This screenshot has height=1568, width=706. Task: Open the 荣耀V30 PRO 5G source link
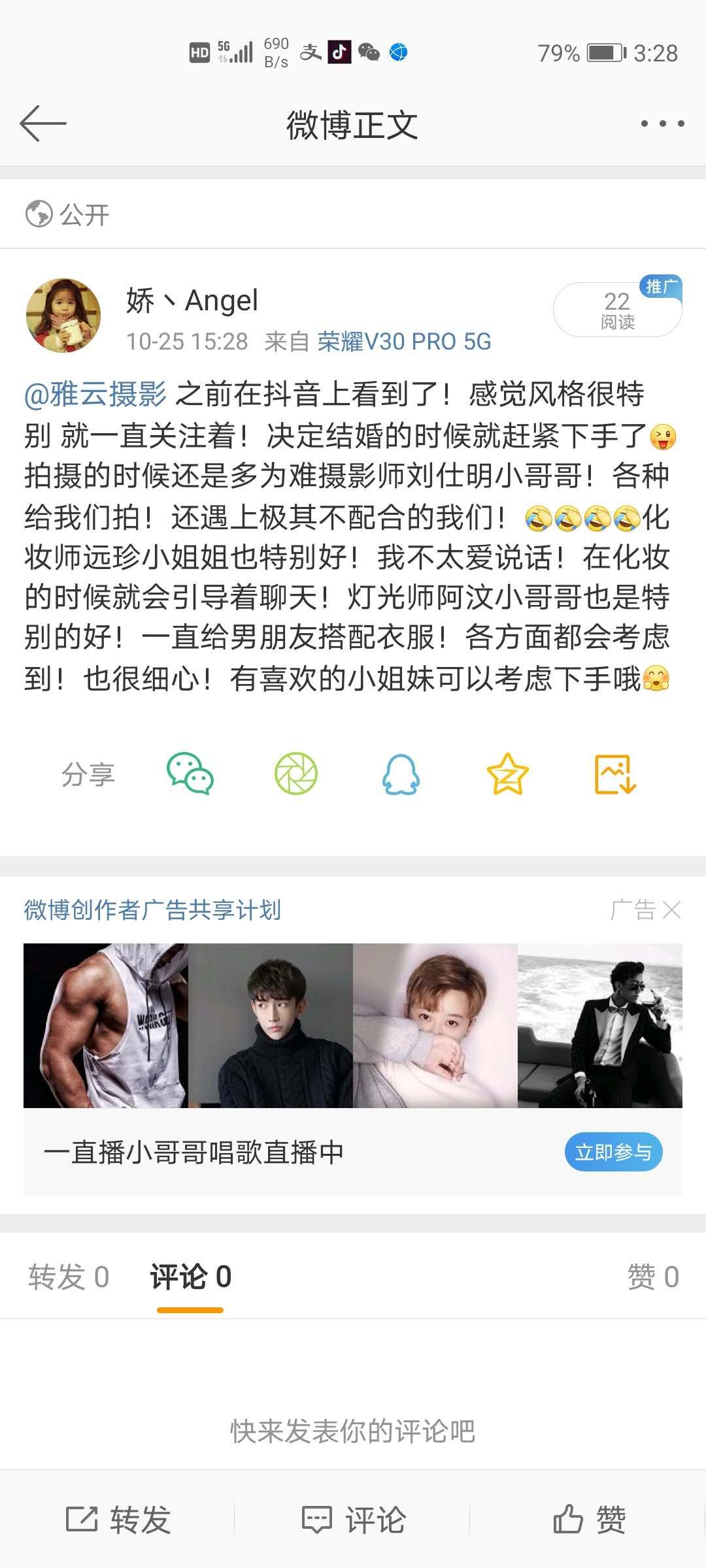click(404, 341)
